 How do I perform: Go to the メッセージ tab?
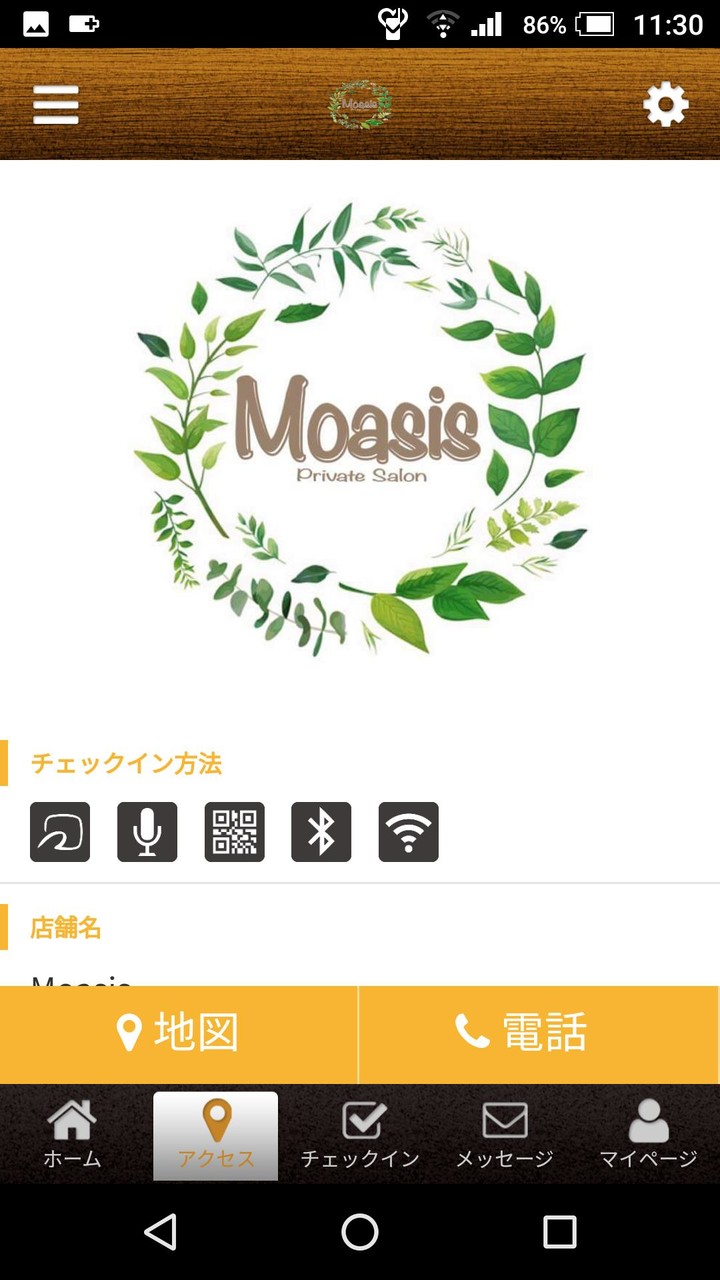click(x=504, y=1135)
